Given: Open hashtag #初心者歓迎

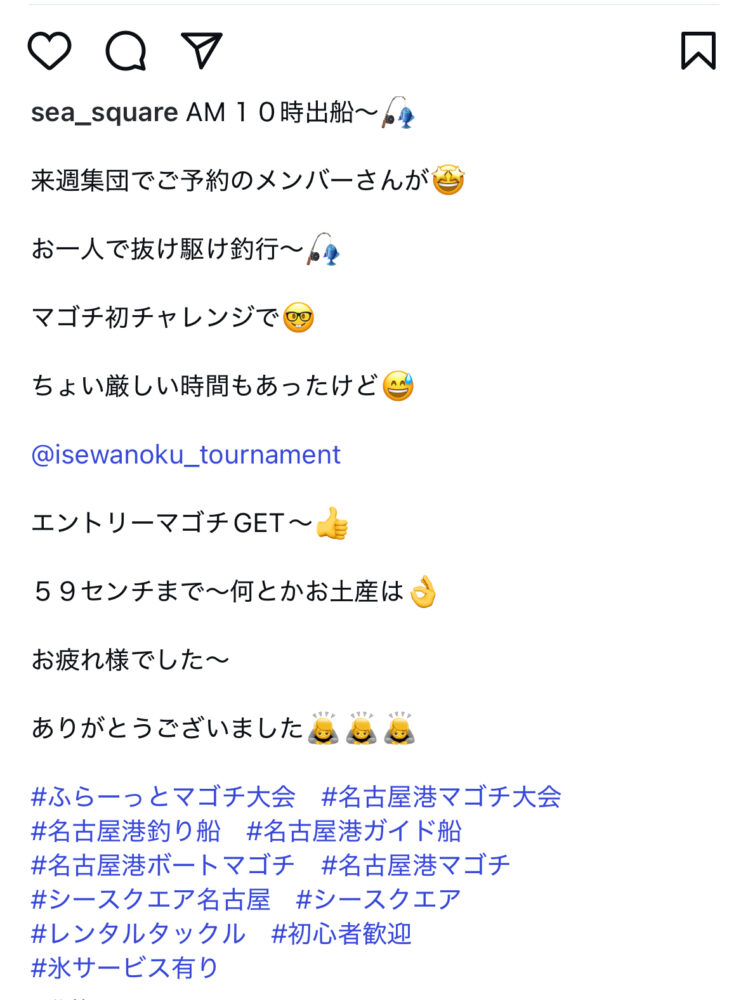Looking at the screenshot, I should [x=341, y=934].
